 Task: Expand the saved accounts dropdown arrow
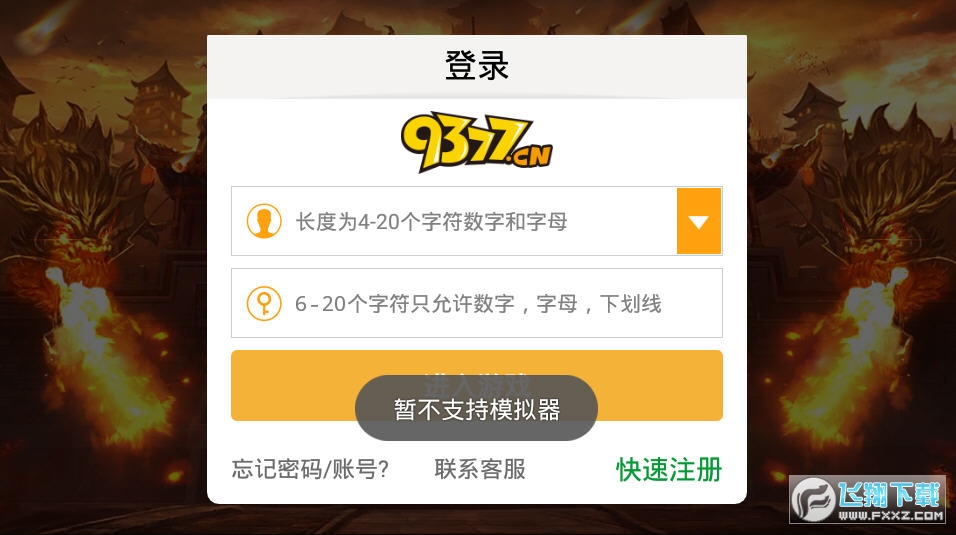[699, 221]
